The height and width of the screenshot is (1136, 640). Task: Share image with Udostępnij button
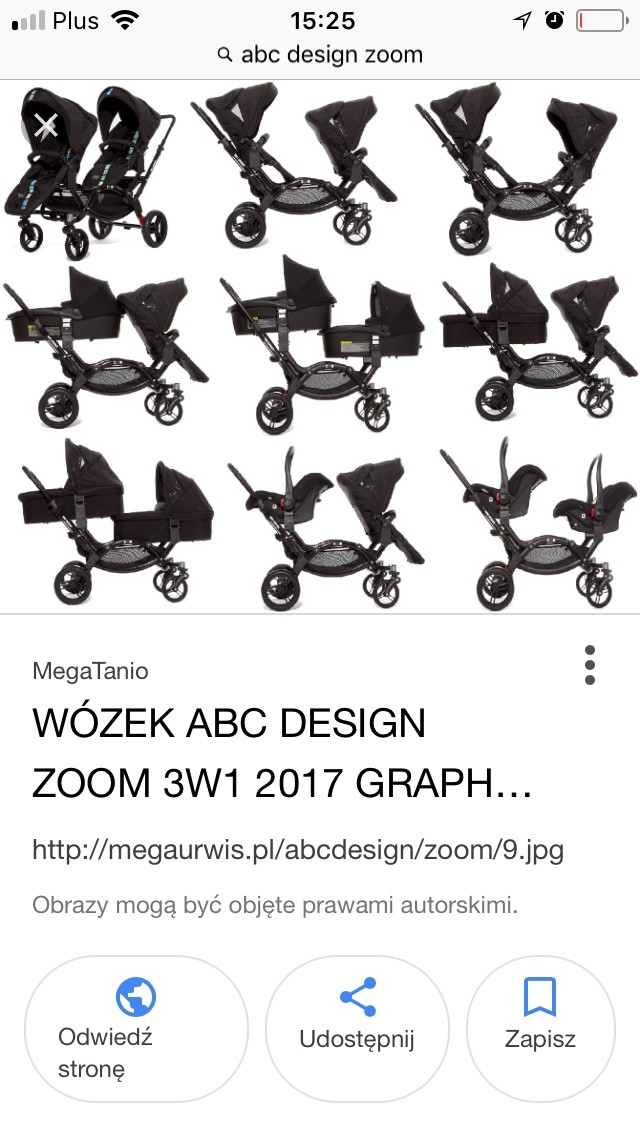pos(357,1029)
